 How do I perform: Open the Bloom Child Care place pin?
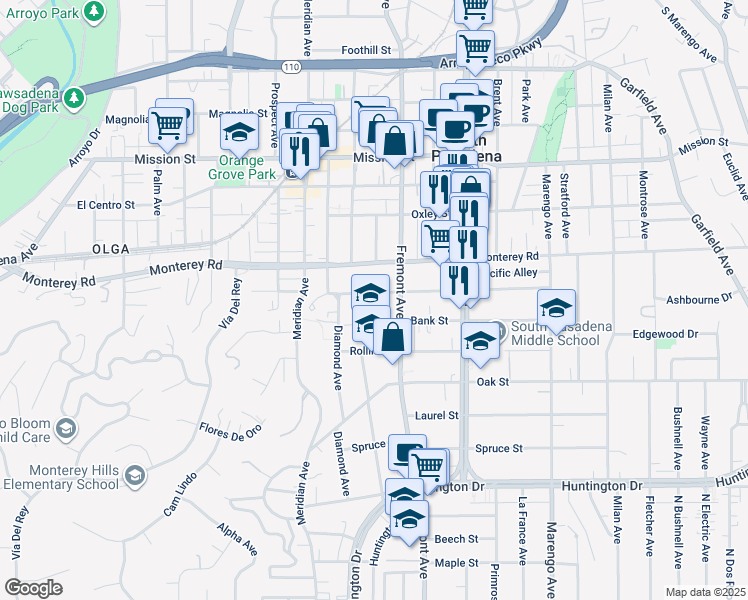pyautogui.click(x=66, y=429)
